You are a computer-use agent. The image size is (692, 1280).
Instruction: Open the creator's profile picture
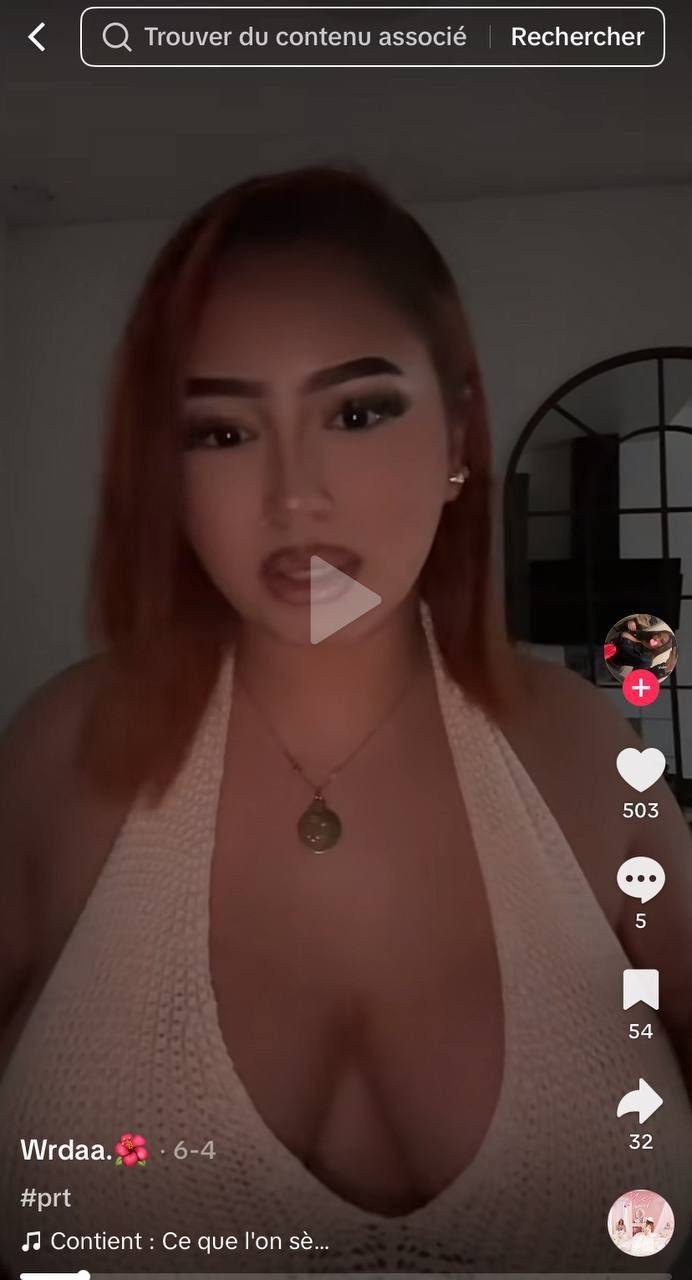pyautogui.click(x=640, y=648)
